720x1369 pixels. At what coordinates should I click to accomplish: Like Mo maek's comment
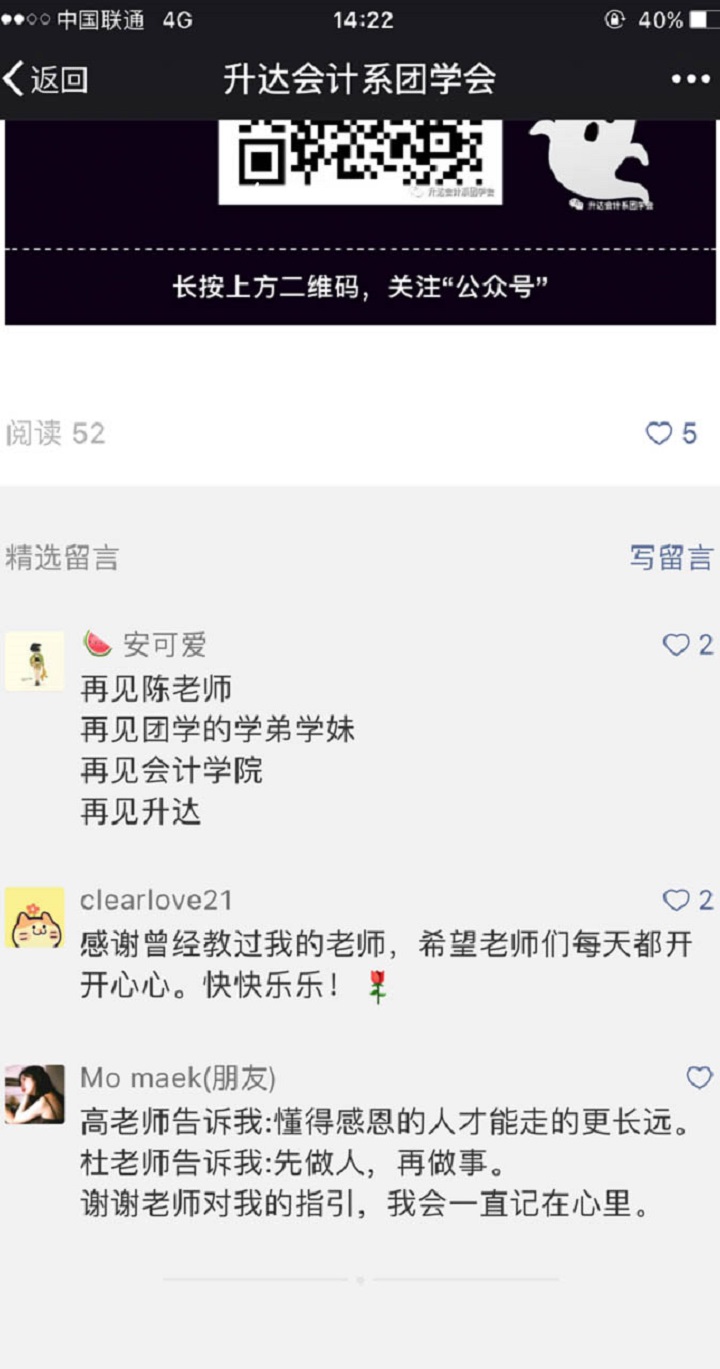698,1077
